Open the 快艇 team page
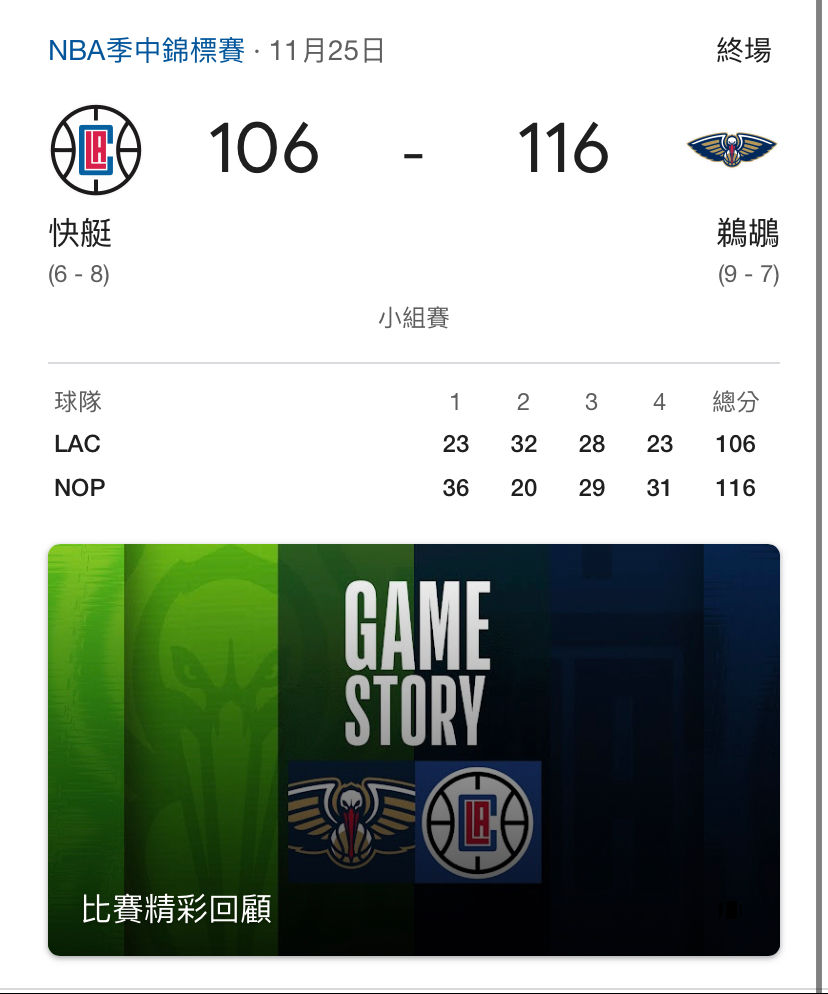 (x=82, y=234)
